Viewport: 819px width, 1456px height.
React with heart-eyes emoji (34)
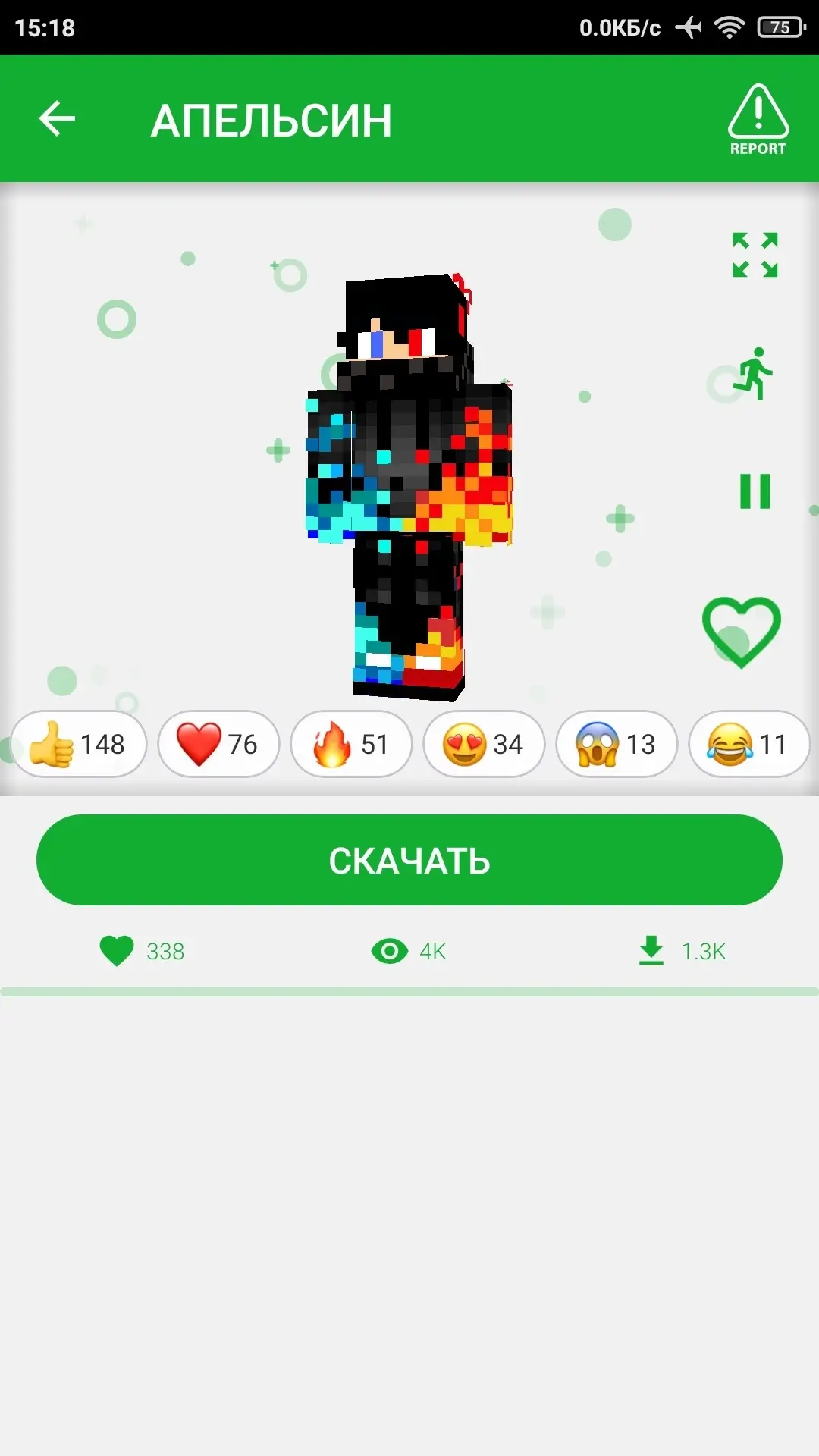(x=484, y=744)
